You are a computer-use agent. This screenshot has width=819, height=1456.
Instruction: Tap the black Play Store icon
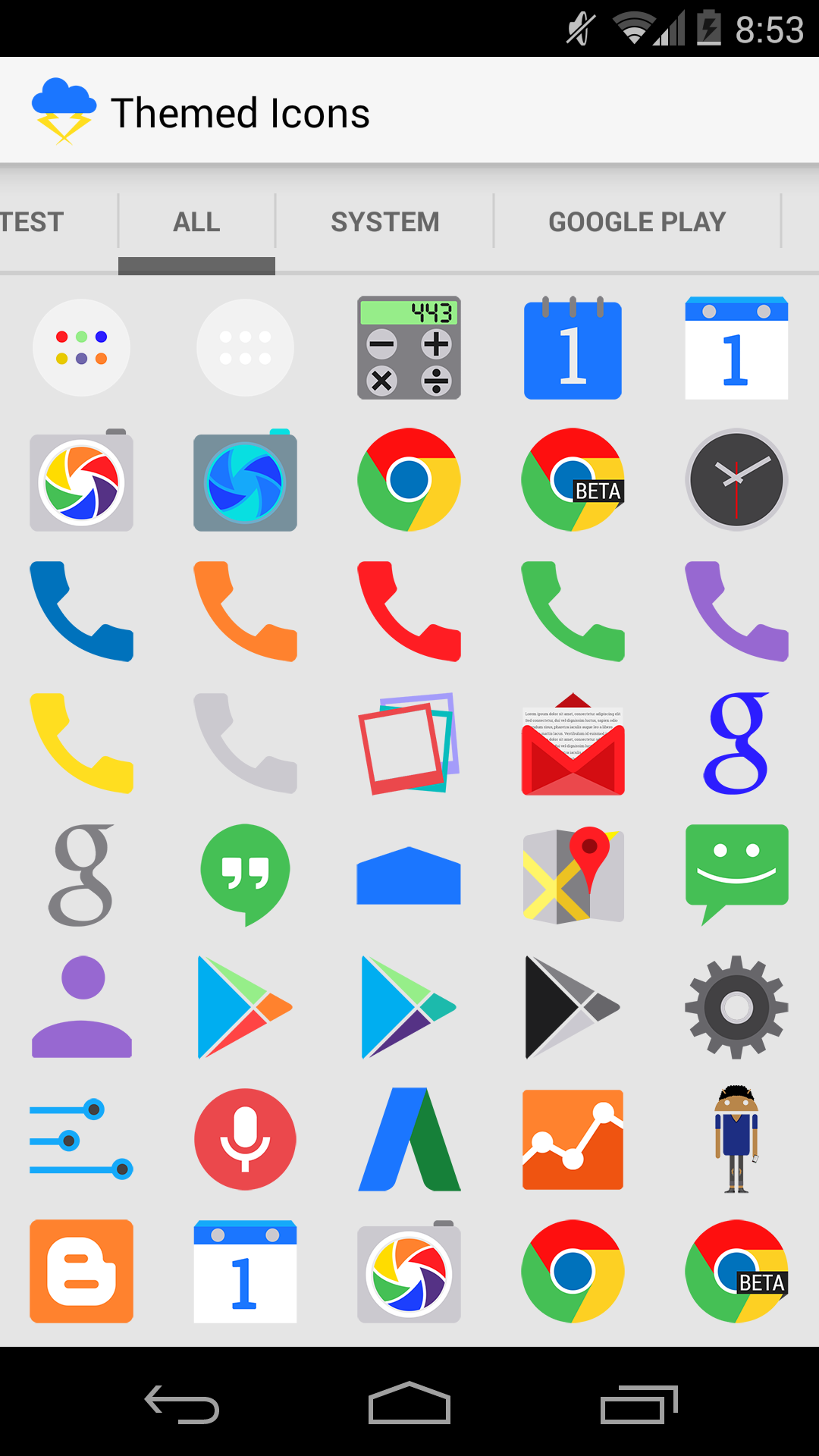[573, 1007]
